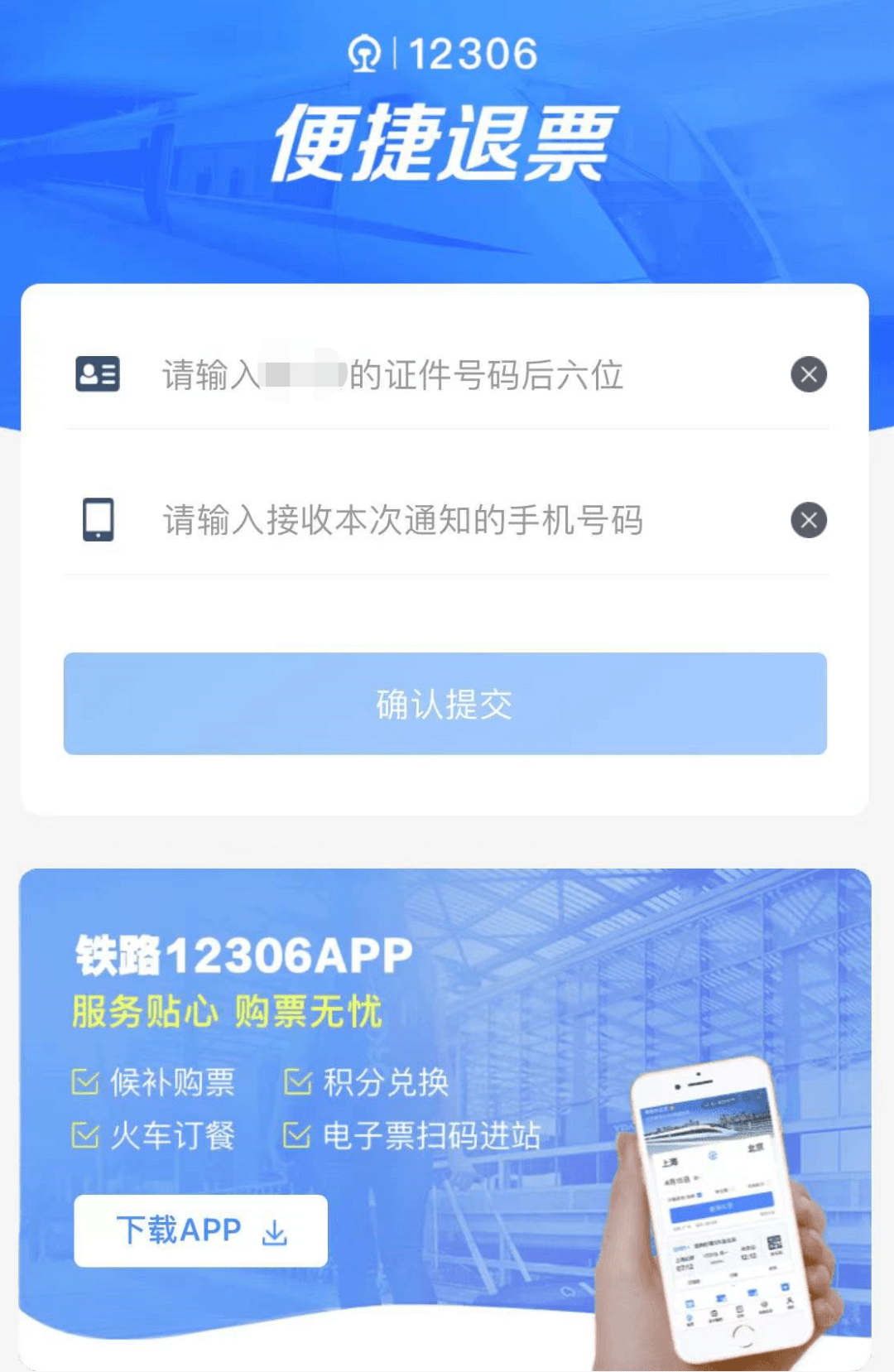Submit the refund with 确认提交
Viewport: 894px width, 1372px height.
point(445,705)
